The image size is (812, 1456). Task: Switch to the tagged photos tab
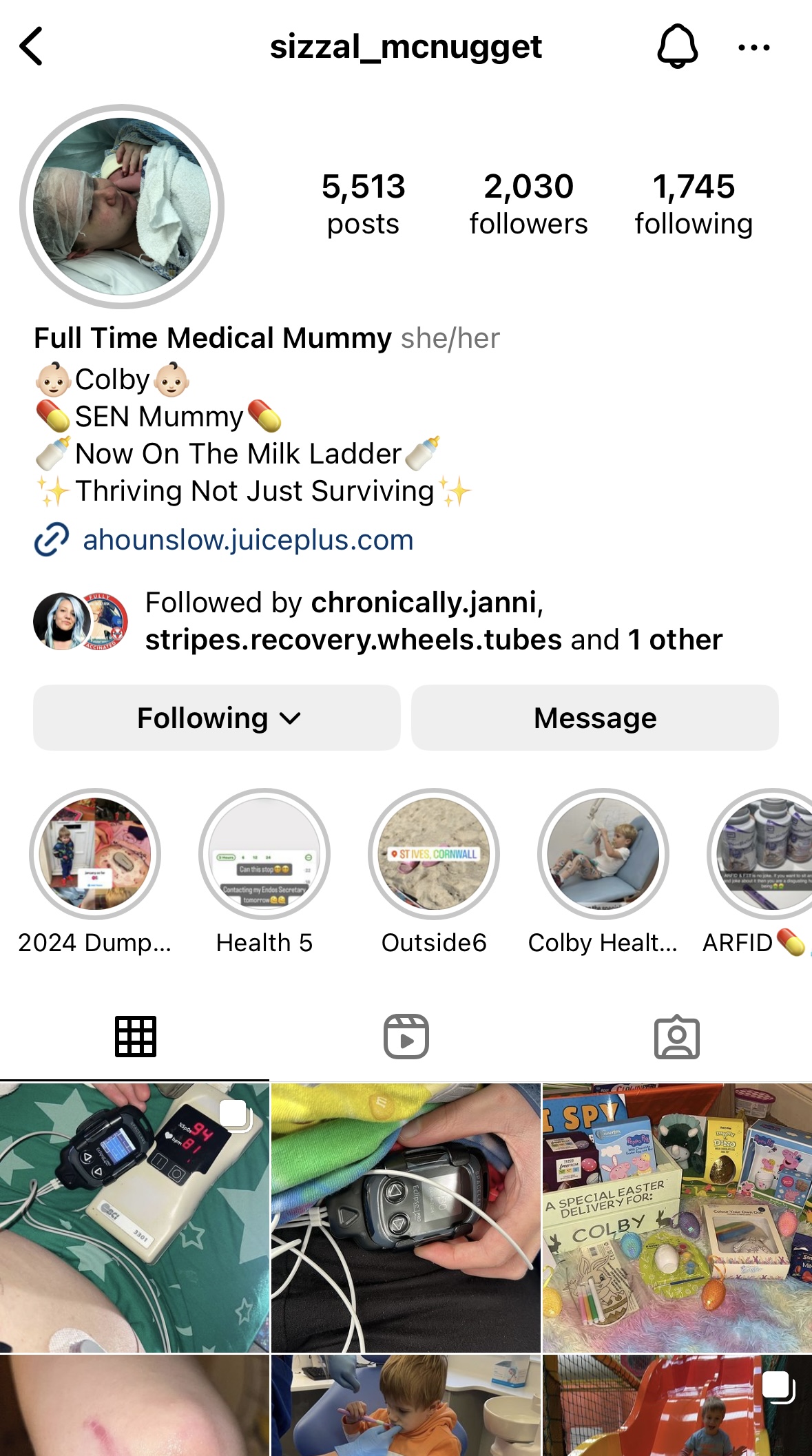coord(677,1037)
